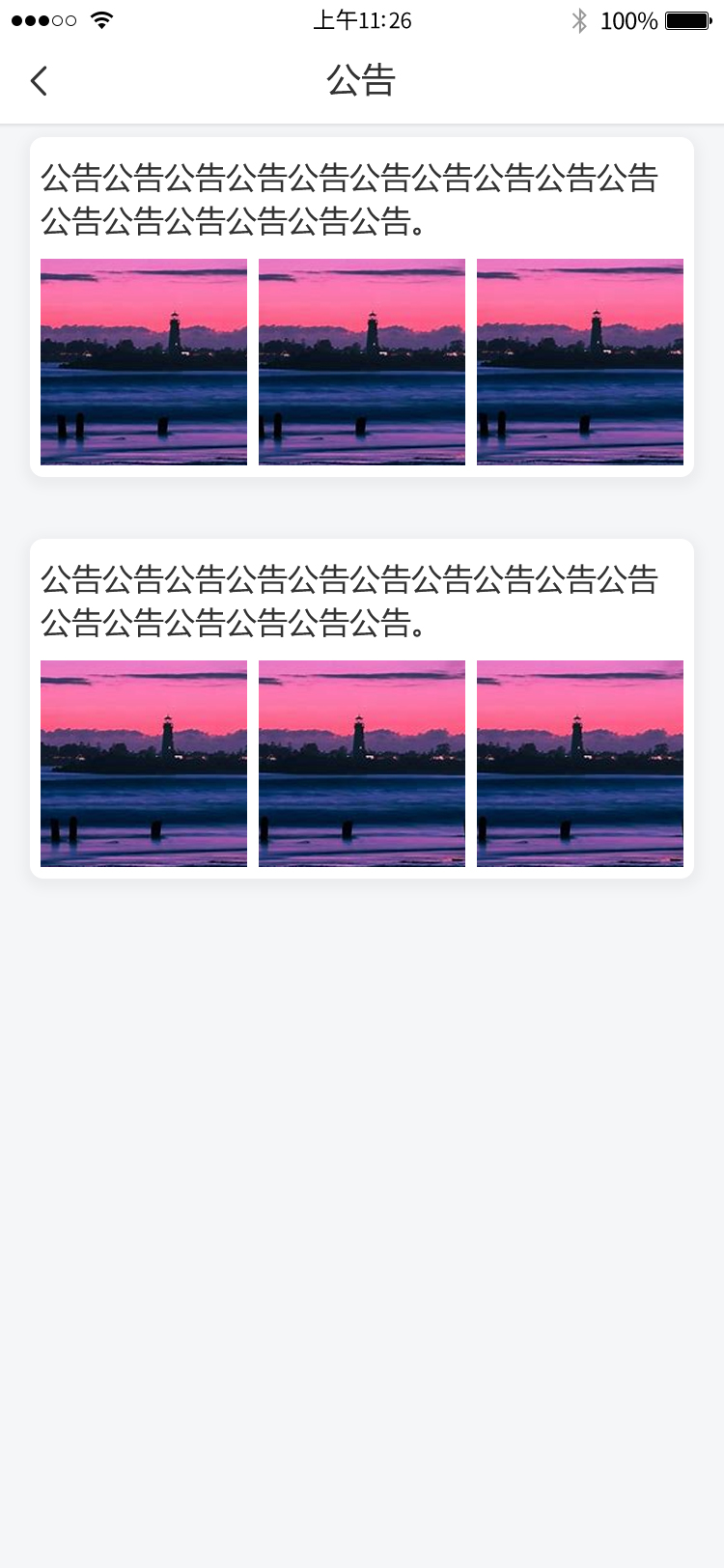Open last image in the second announcement
Image resolution: width=724 pixels, height=1568 pixels.
[x=580, y=764]
